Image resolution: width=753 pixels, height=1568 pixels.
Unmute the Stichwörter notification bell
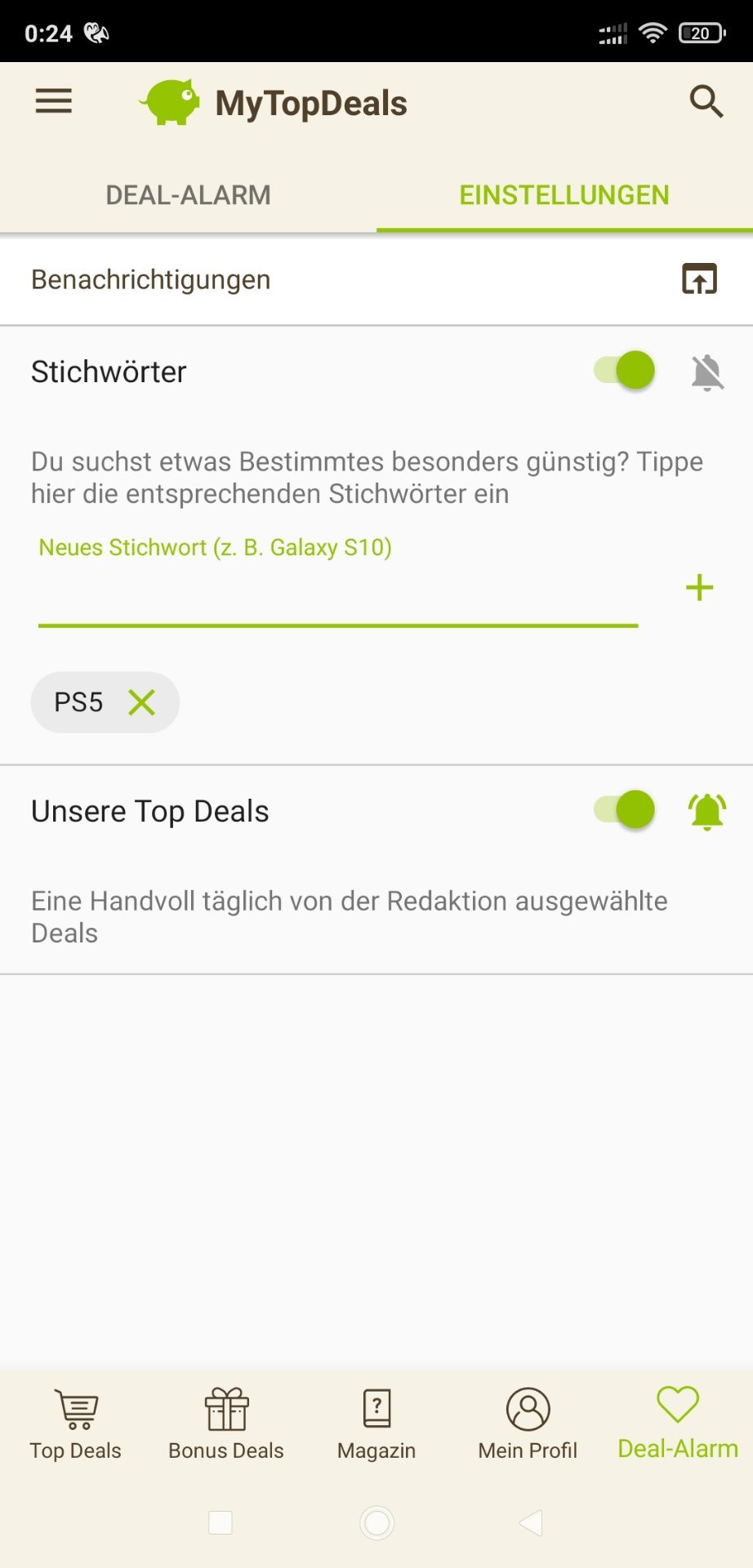(x=707, y=372)
